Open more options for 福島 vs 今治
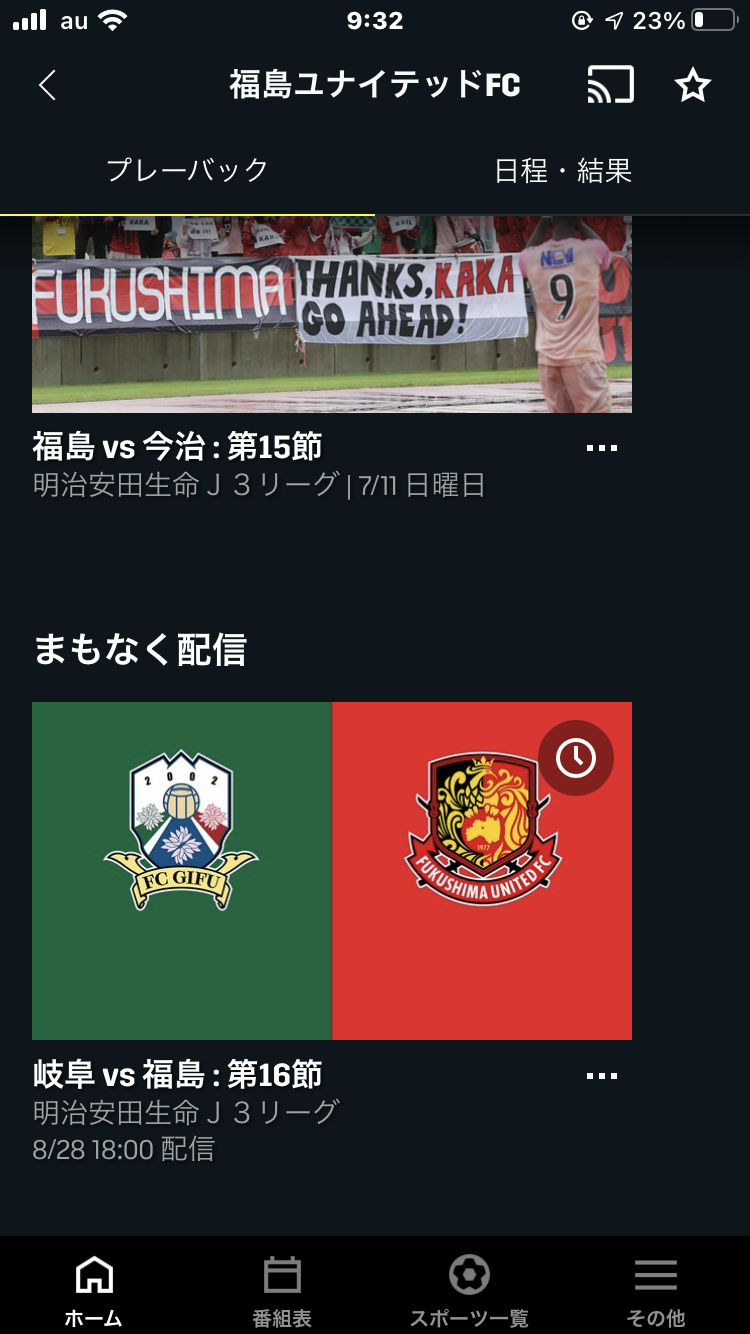 601,448
